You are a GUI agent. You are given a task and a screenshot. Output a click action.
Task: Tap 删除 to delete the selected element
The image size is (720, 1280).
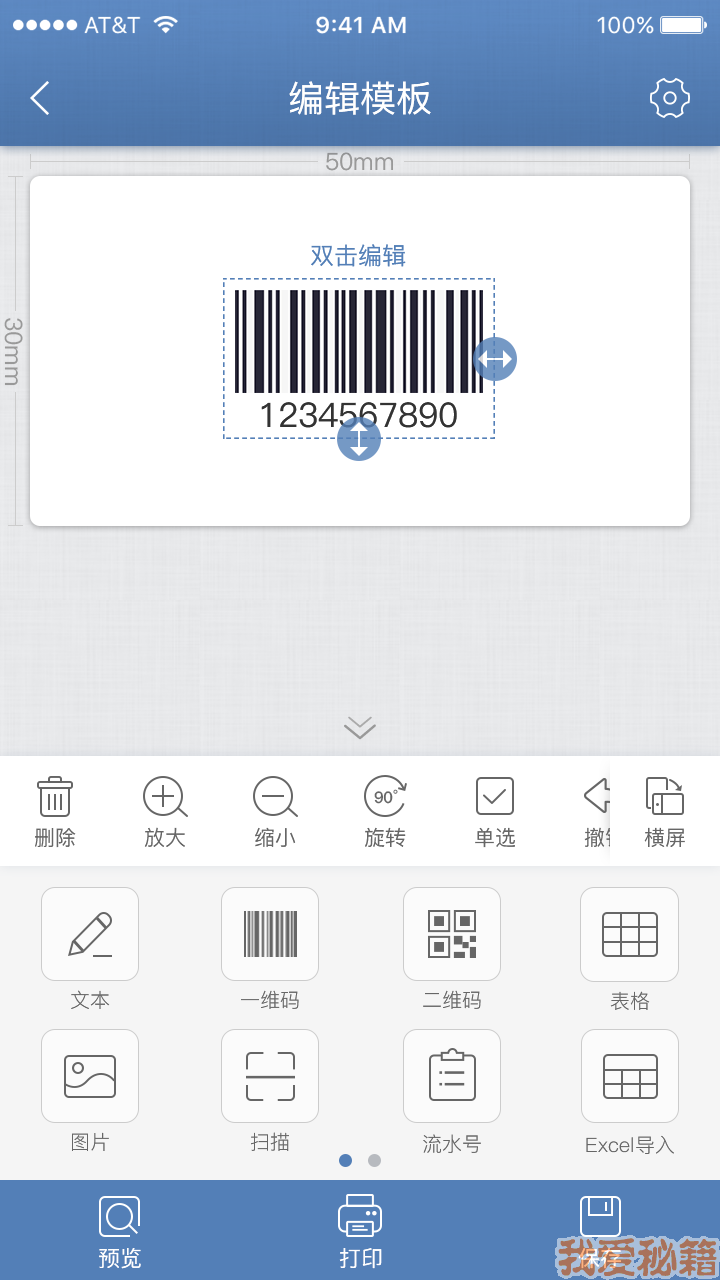point(55,810)
